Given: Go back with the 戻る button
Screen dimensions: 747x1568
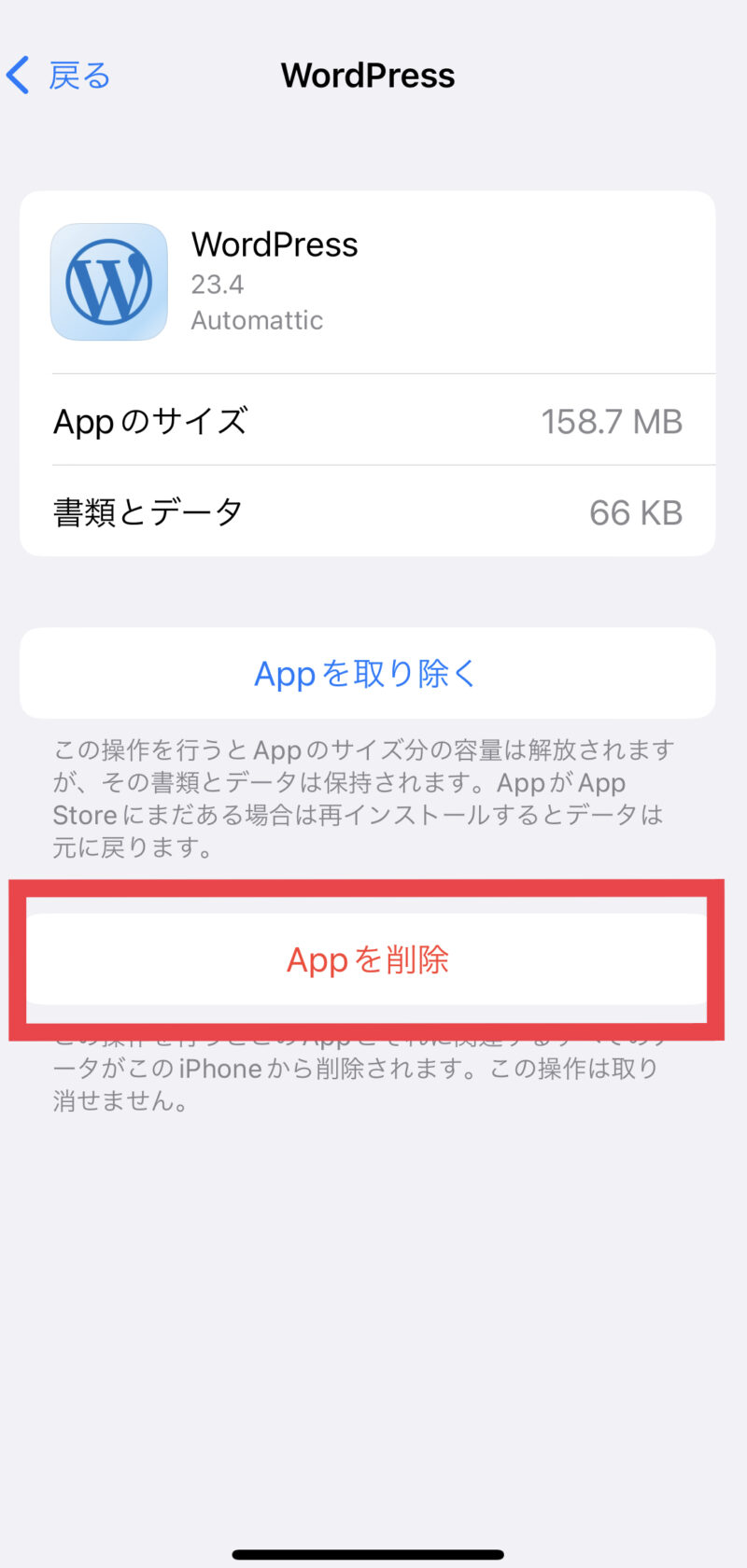Looking at the screenshot, I should click(x=60, y=76).
